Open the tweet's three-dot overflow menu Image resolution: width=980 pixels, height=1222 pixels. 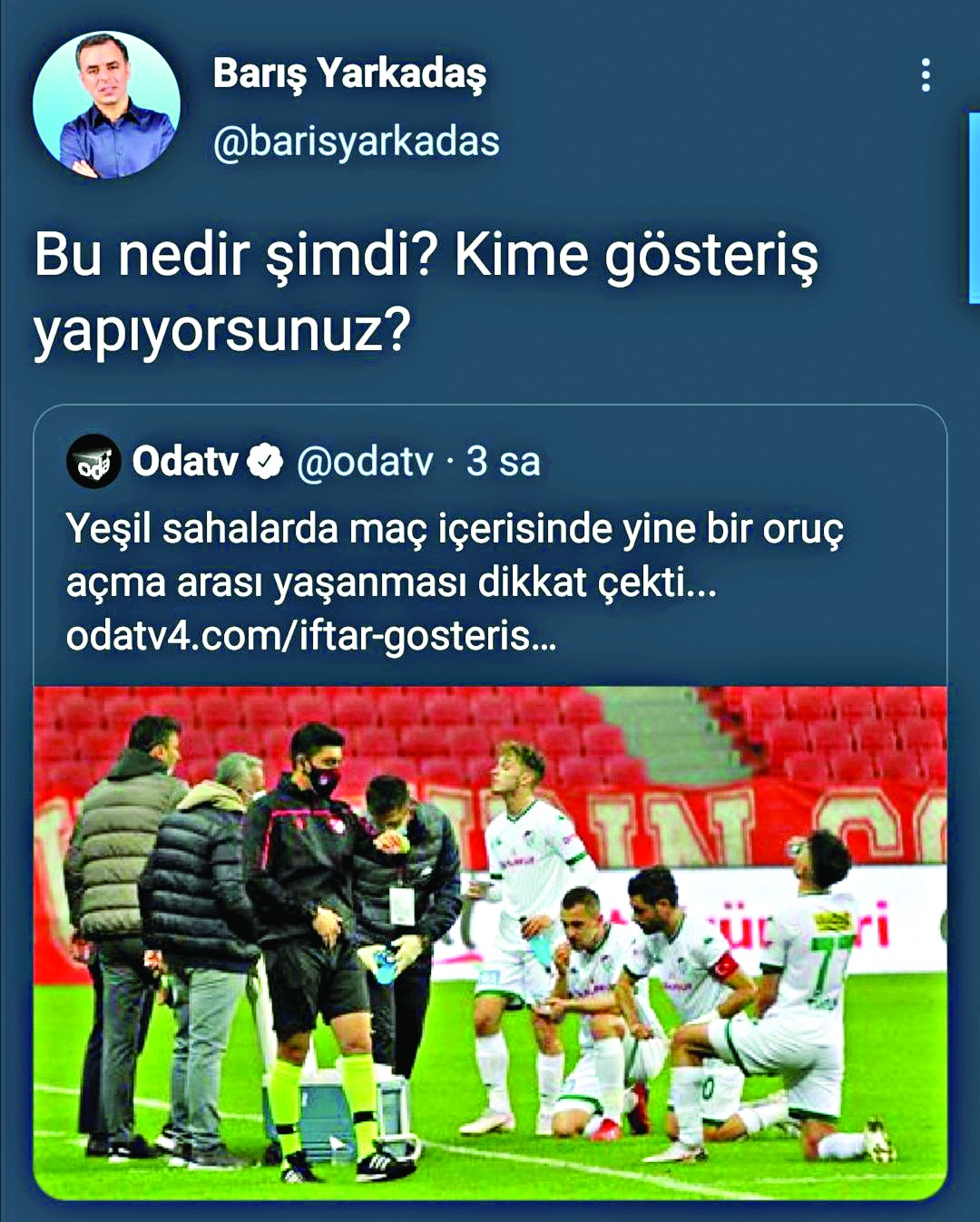coord(925,75)
